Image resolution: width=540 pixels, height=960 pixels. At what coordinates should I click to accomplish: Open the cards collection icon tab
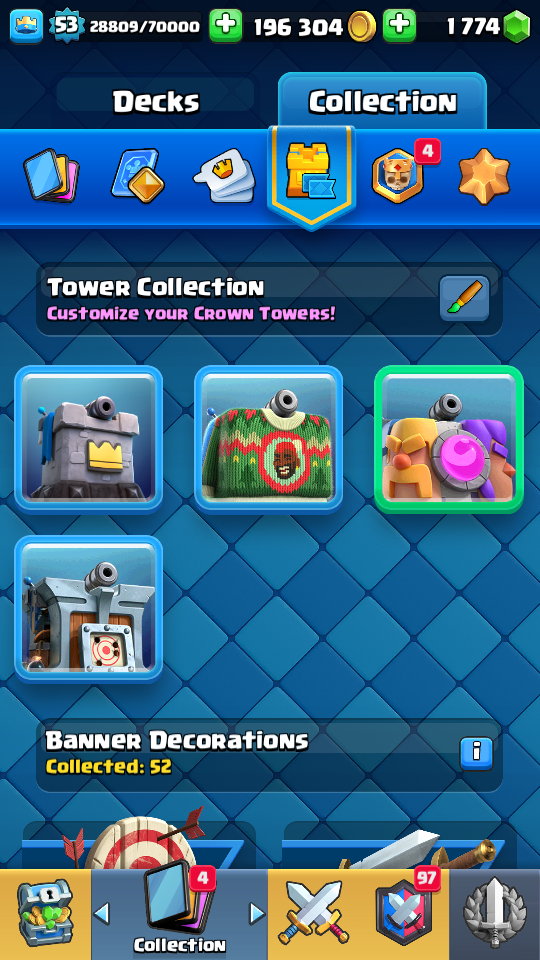point(51,176)
